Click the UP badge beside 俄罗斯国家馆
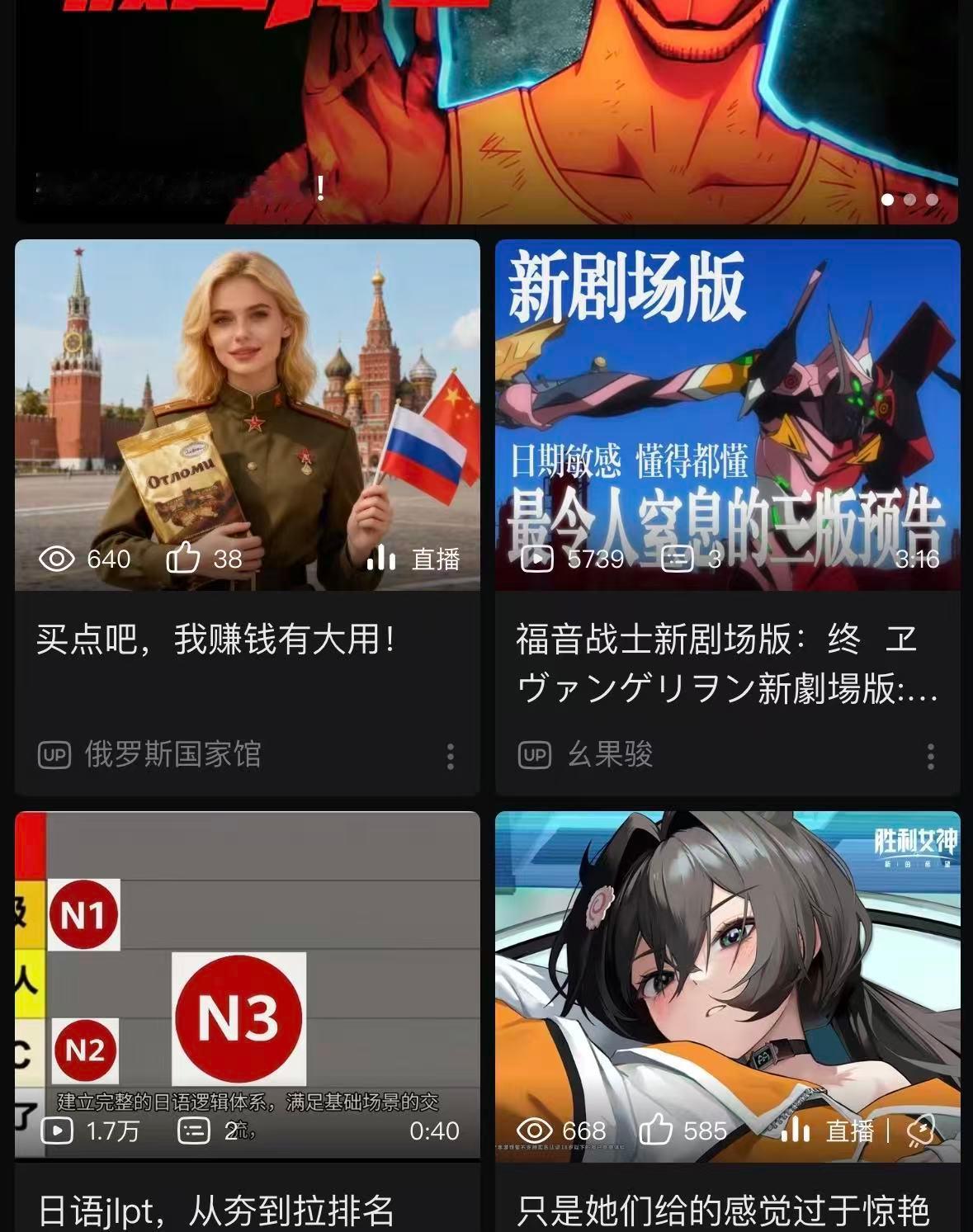Viewport: 973px width, 1232px height. (53, 754)
